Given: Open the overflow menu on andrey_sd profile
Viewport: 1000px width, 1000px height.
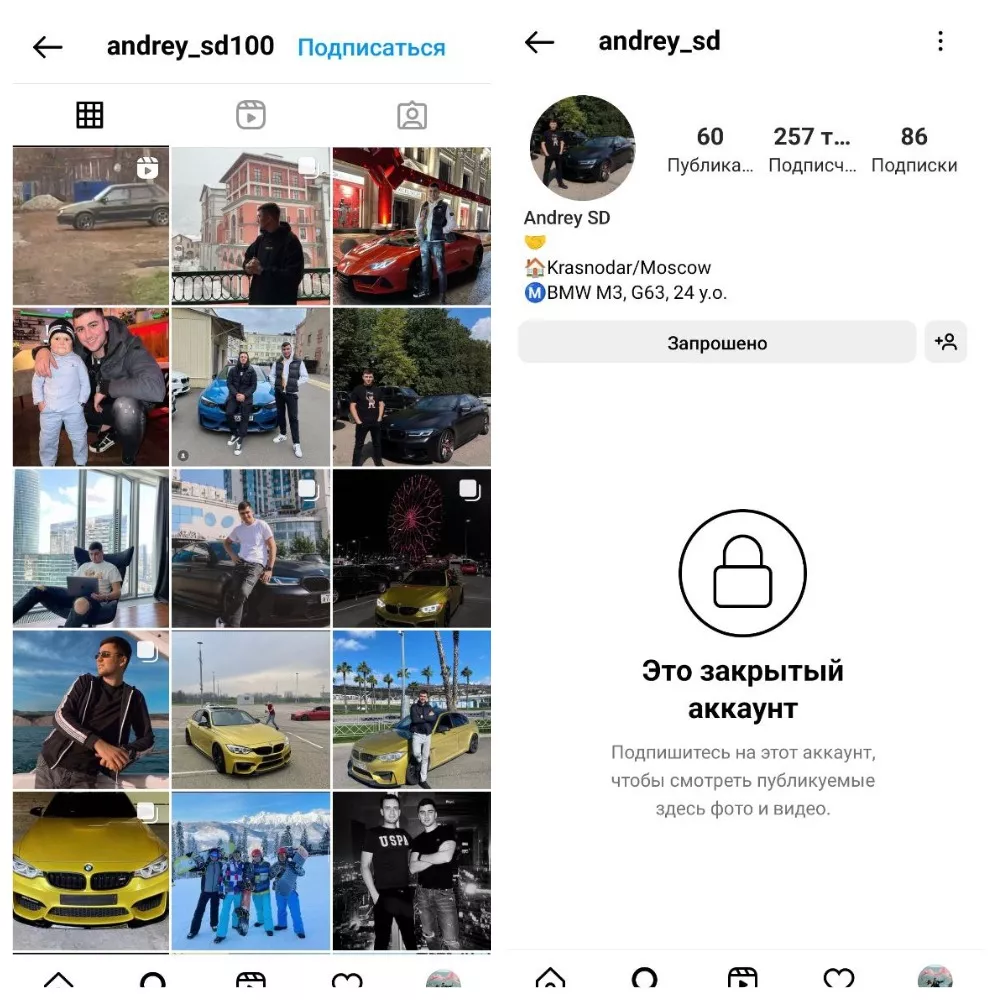Looking at the screenshot, I should click(940, 41).
